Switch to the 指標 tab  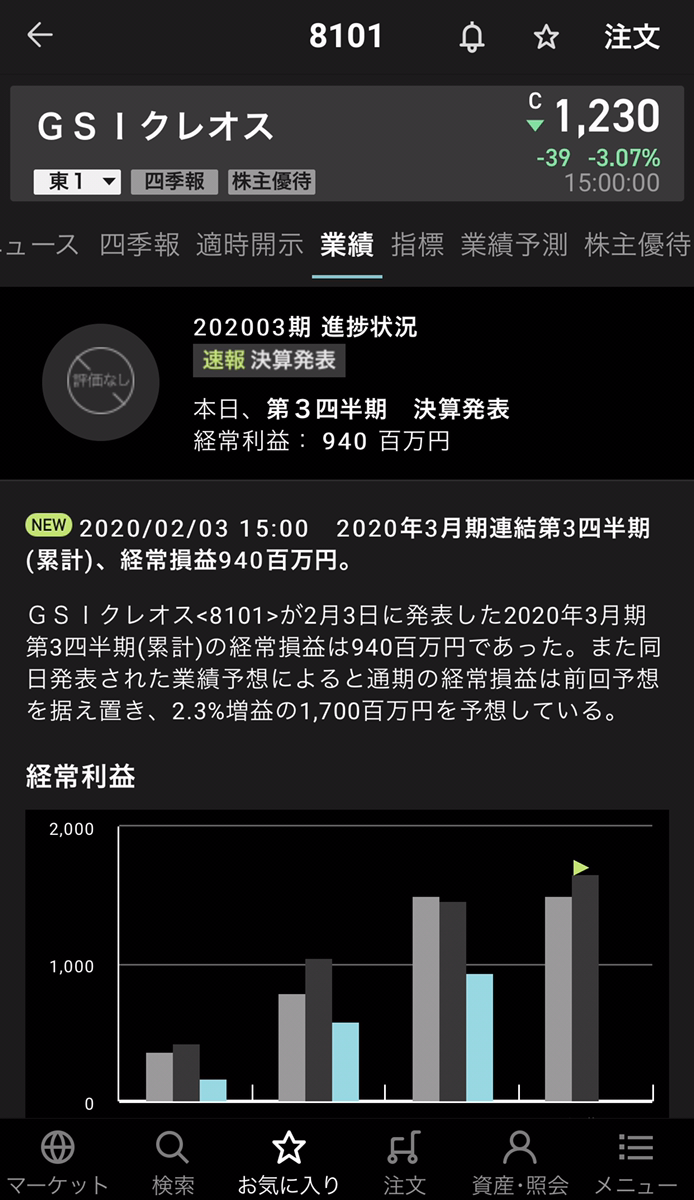(417, 245)
